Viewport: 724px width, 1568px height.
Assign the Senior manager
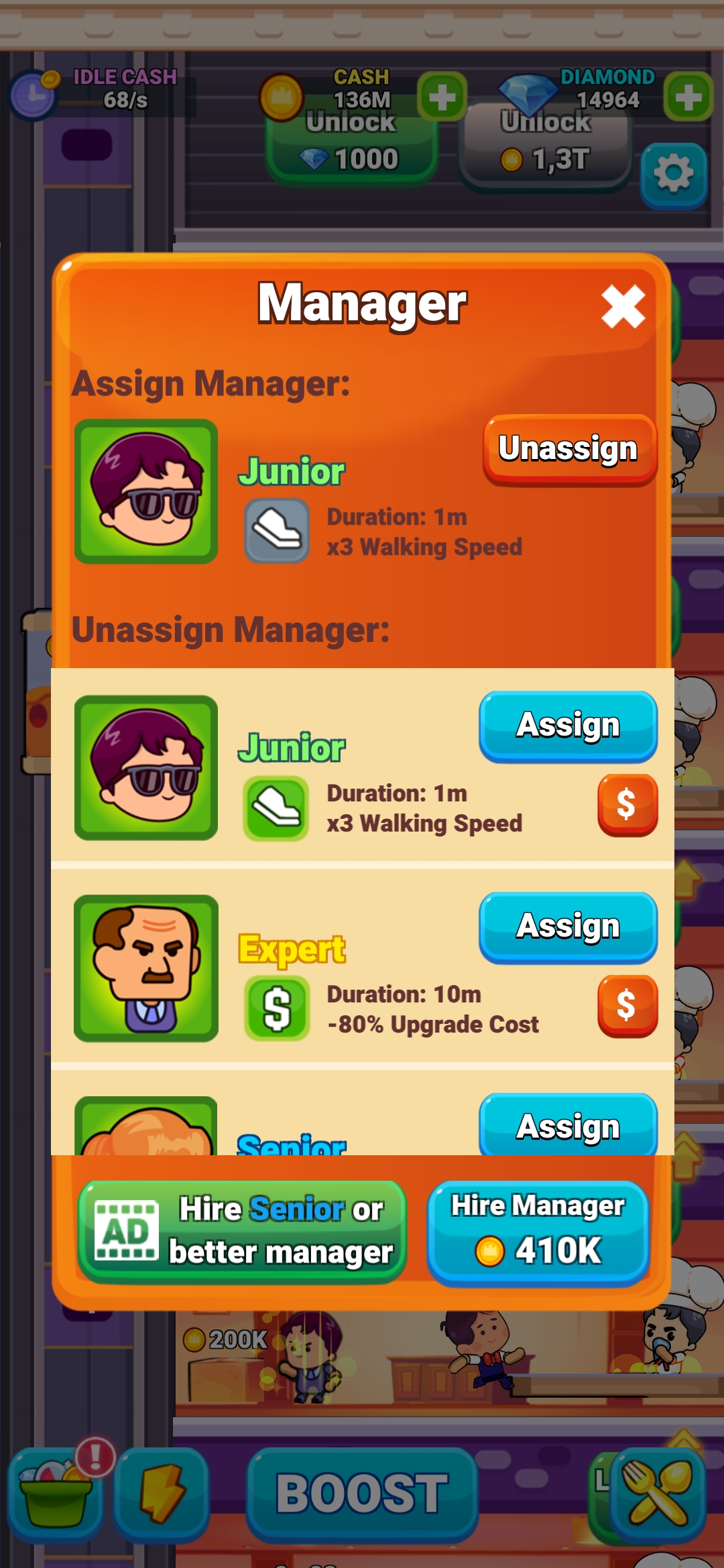(x=568, y=1124)
